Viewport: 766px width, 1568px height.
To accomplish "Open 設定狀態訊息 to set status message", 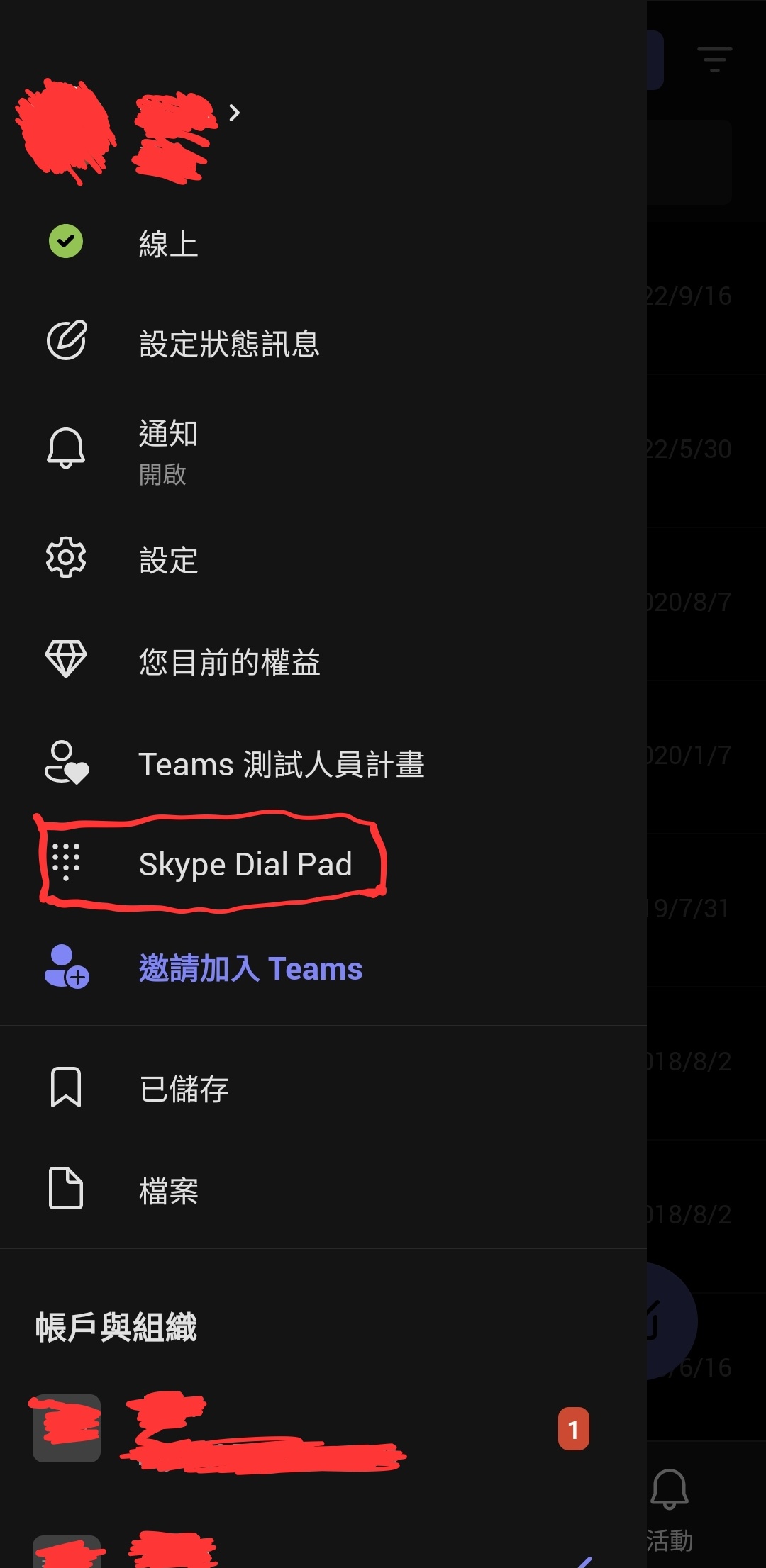I will point(323,343).
